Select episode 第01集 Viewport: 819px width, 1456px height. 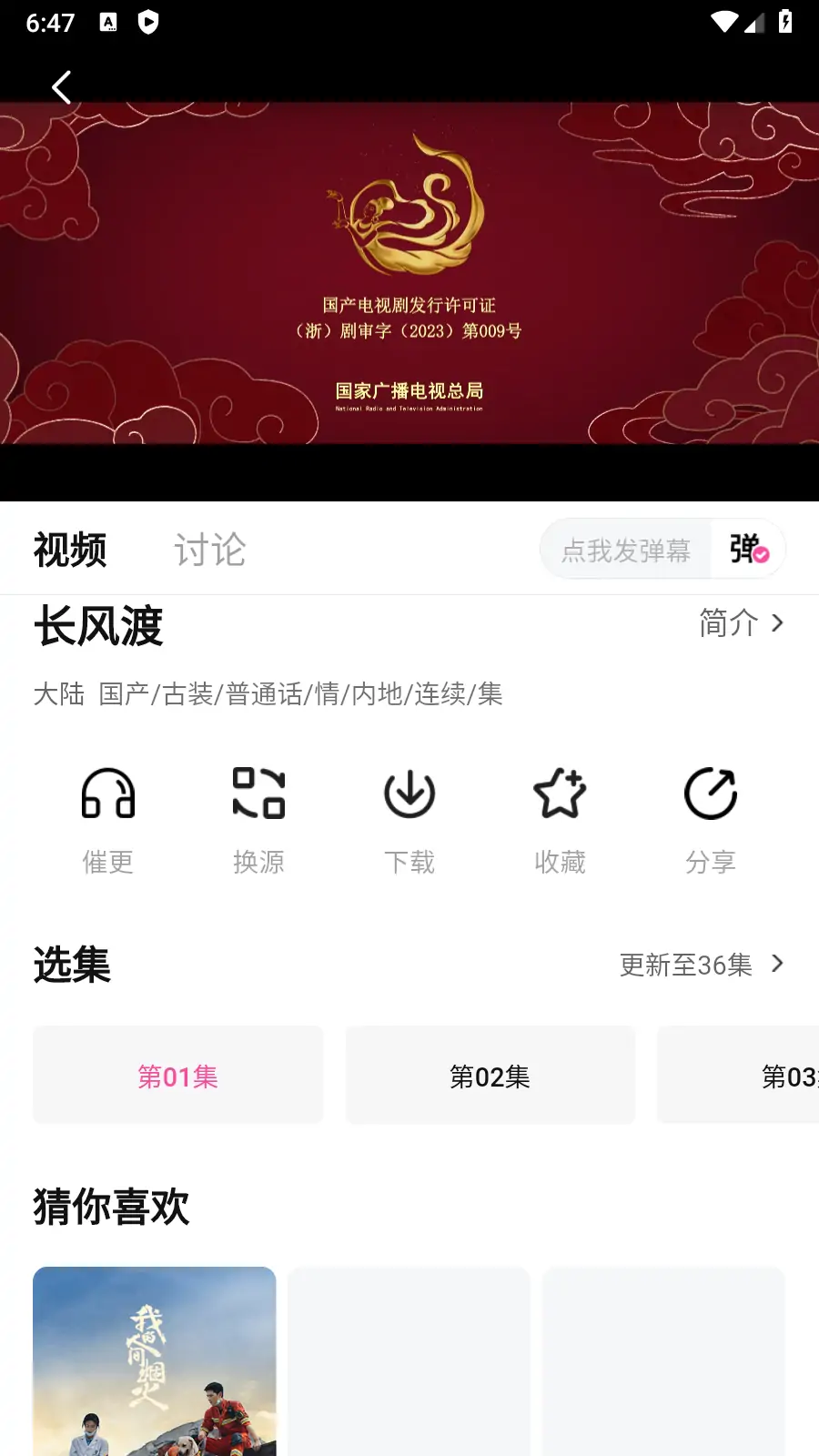coord(177,1075)
